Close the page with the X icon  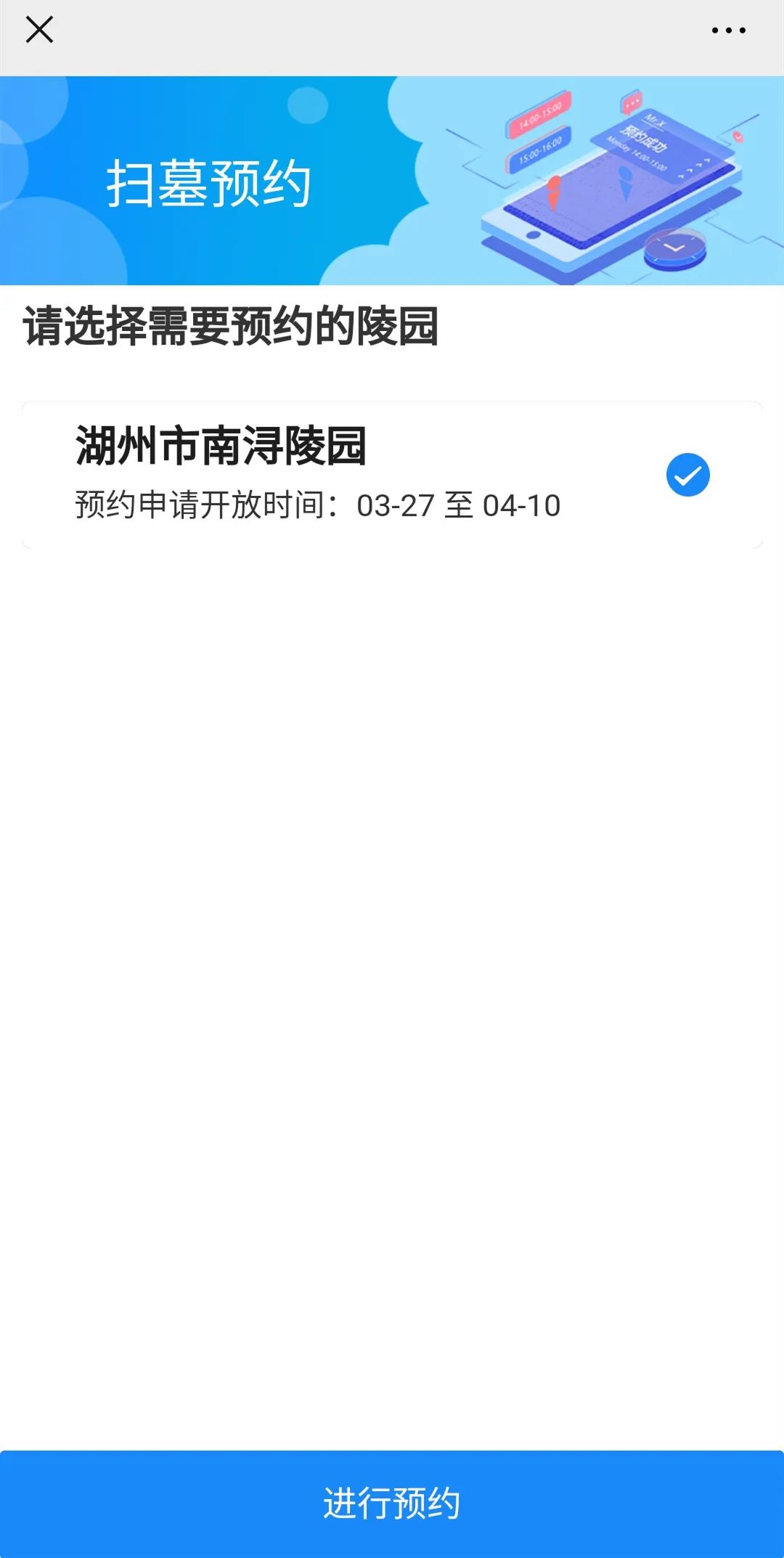(39, 30)
